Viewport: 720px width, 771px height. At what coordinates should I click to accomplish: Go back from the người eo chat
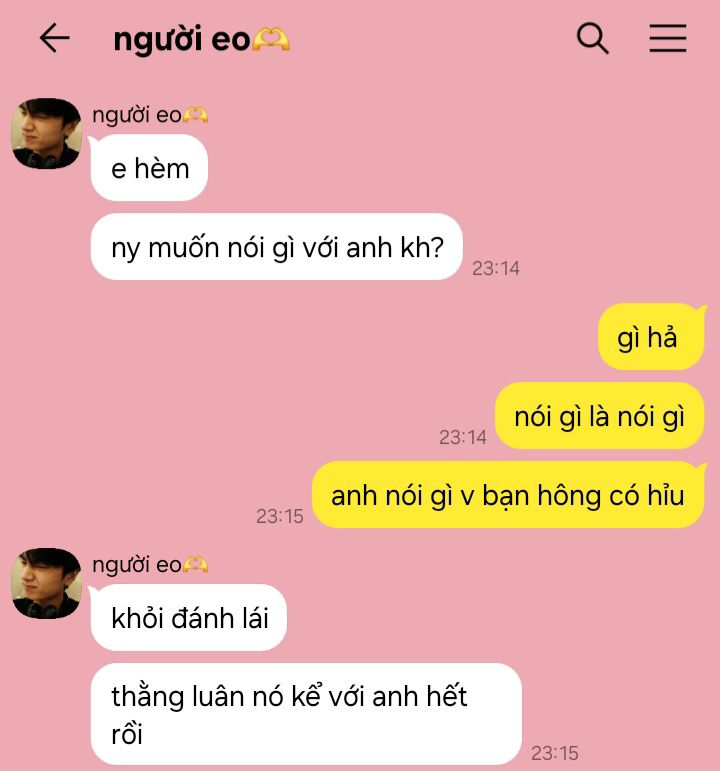(54, 38)
